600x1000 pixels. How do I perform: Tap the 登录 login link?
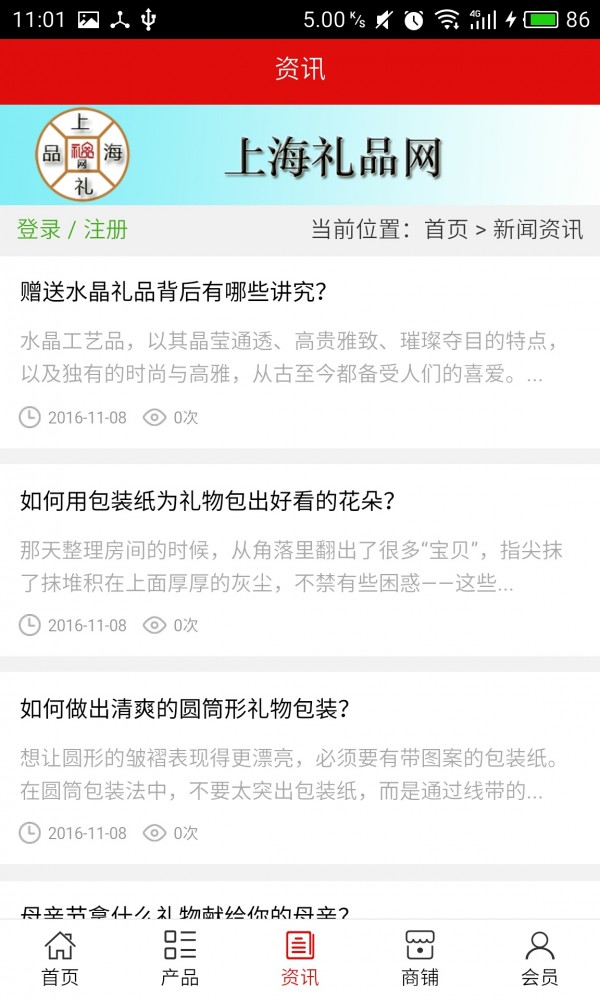39,230
